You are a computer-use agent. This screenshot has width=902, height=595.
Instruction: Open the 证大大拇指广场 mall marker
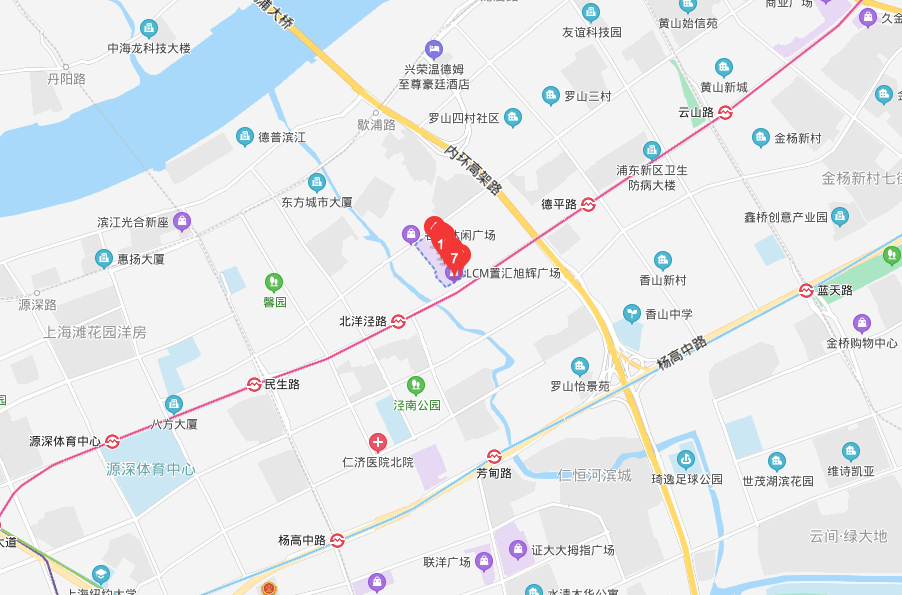coord(518,549)
